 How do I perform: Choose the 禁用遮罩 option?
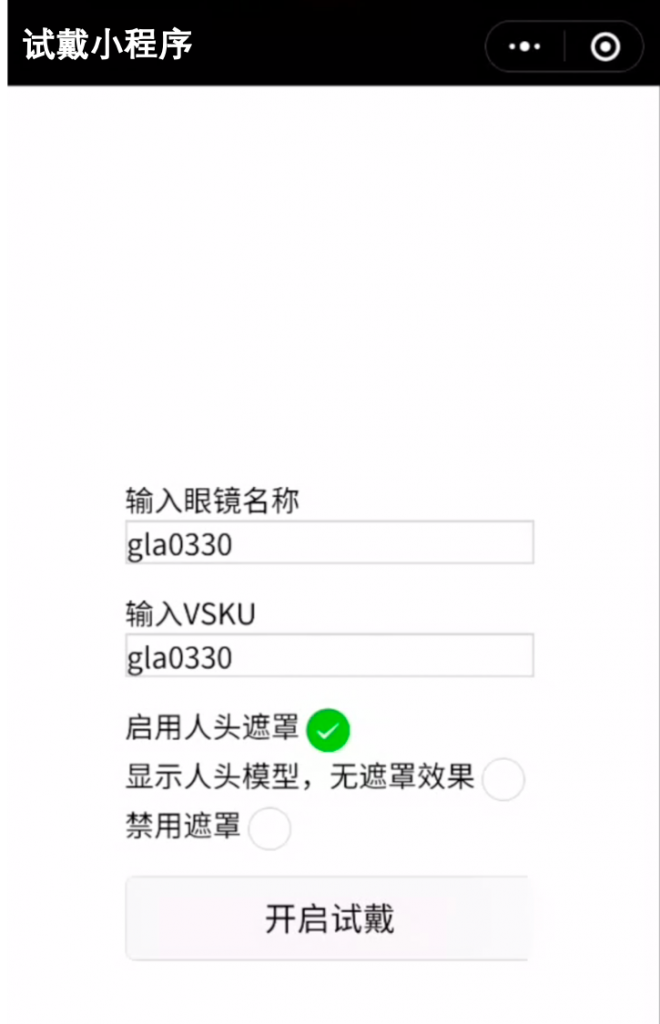click(269, 829)
